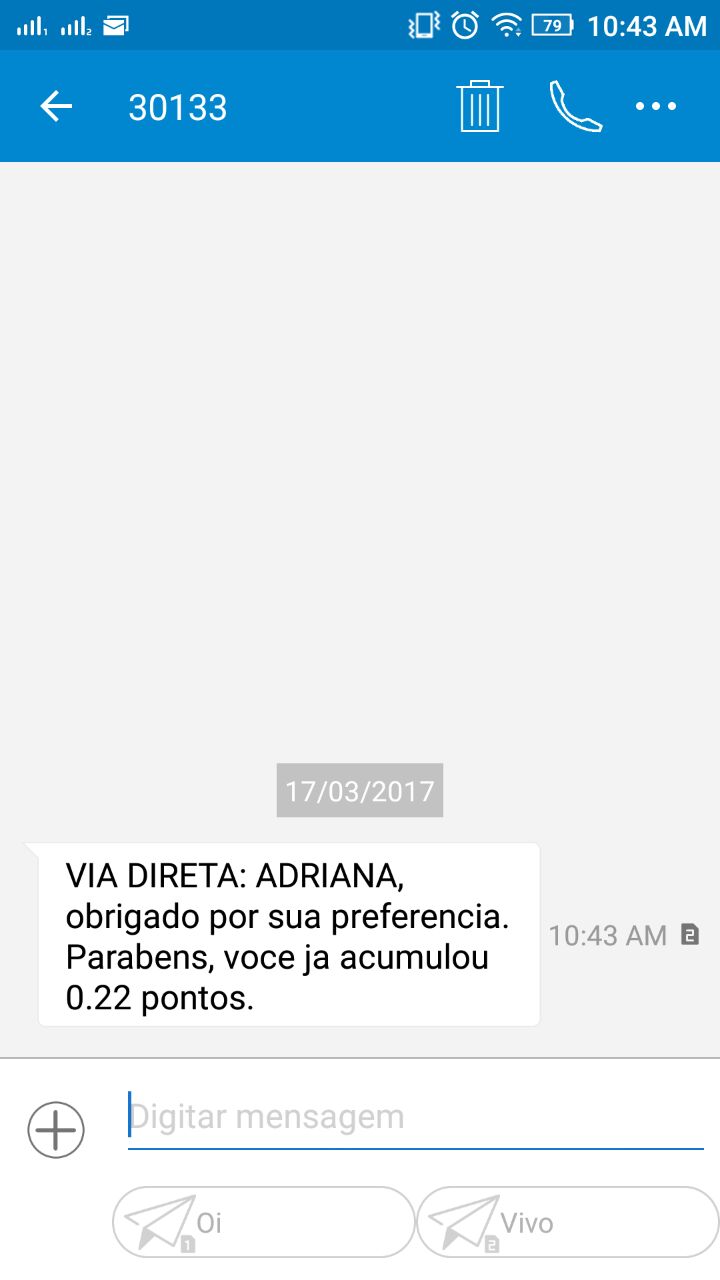Open the three-dot overflow menu
This screenshot has width=720, height=1280.
(x=656, y=106)
